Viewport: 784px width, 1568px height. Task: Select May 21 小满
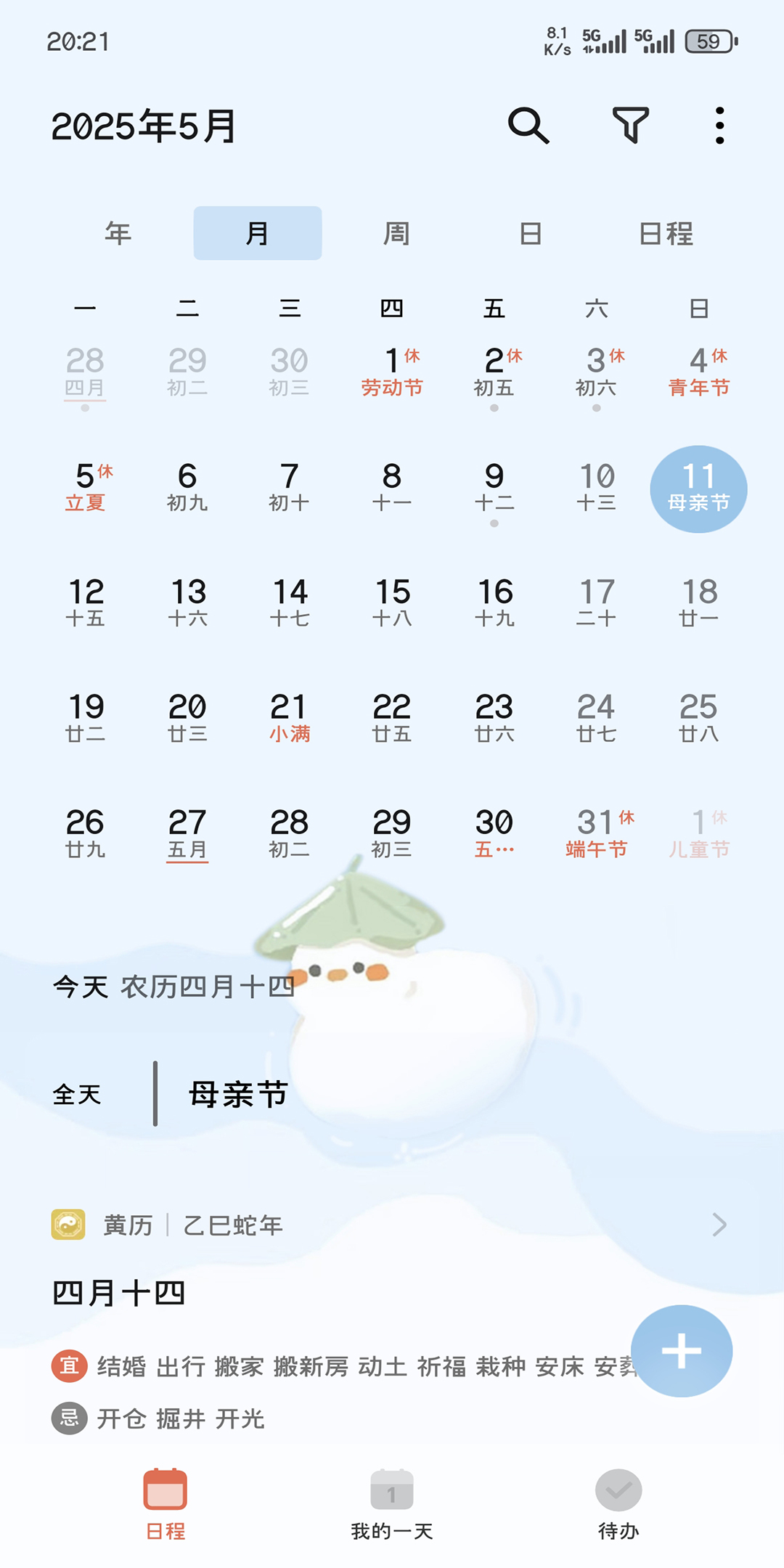290,717
